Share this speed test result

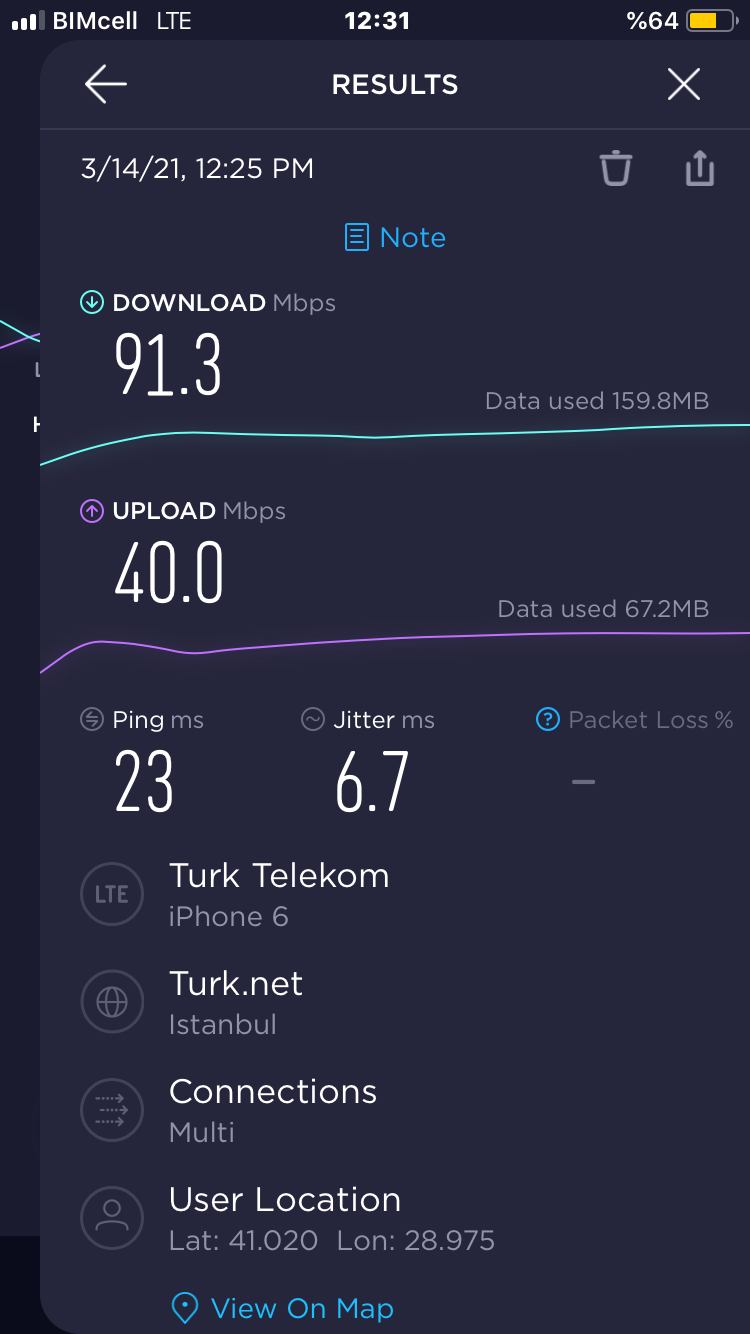[x=700, y=168]
